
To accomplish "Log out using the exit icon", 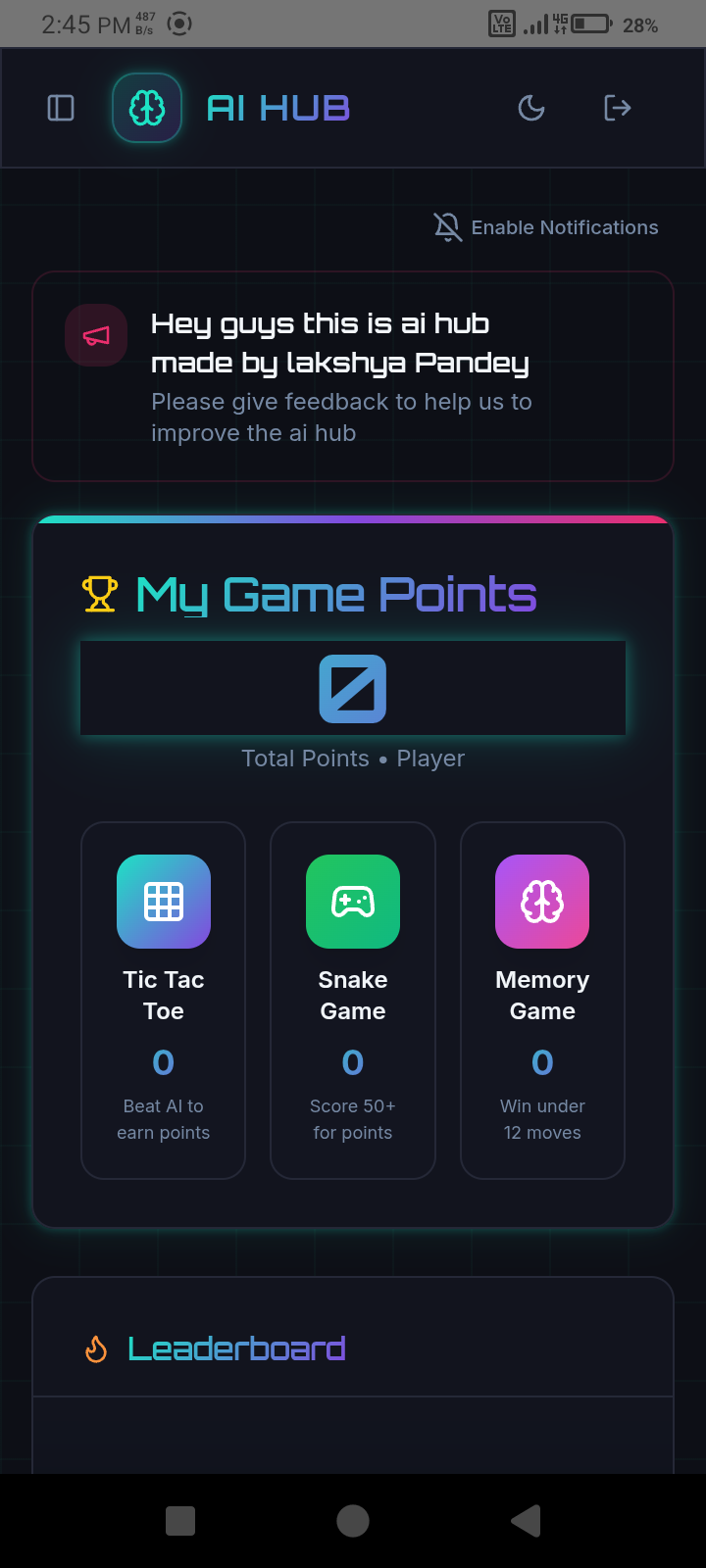I will 617,108.
